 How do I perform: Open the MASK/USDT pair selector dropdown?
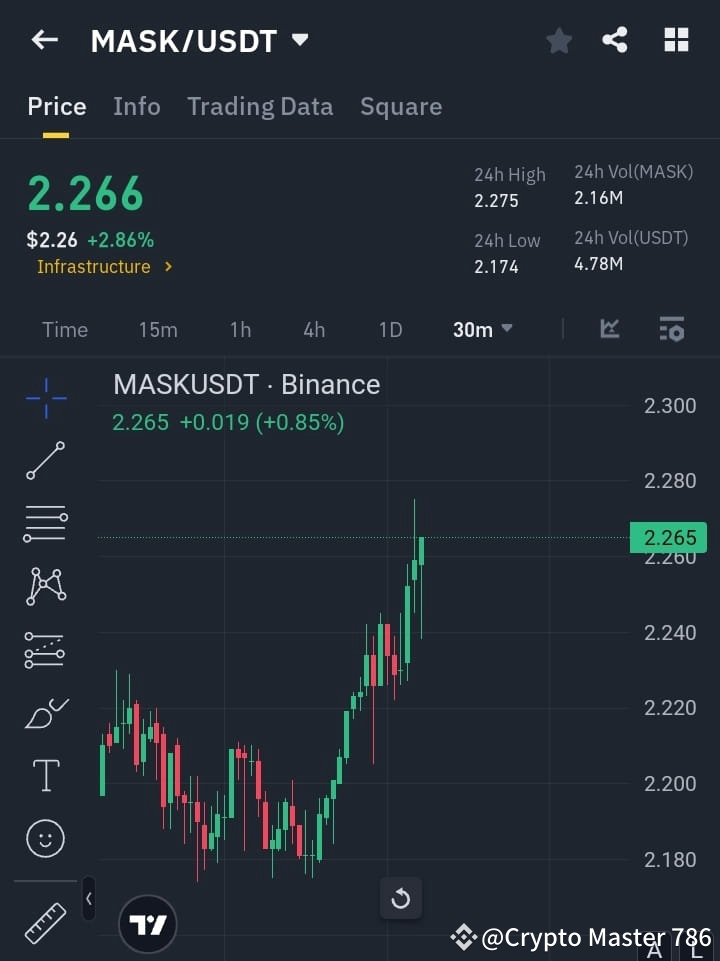point(299,41)
